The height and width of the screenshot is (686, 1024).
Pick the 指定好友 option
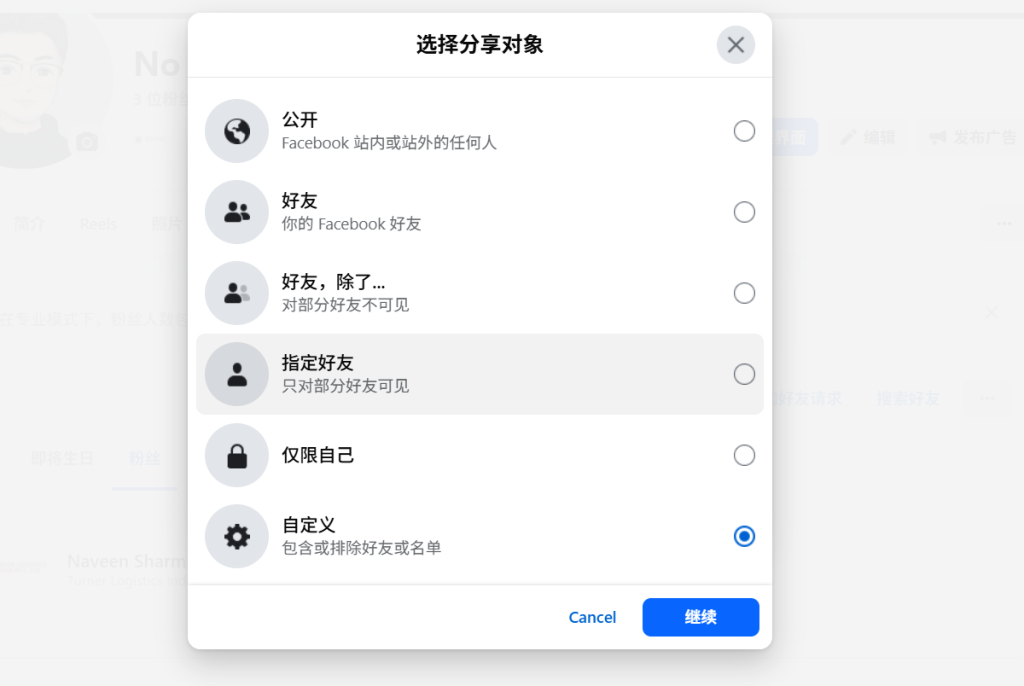click(744, 374)
